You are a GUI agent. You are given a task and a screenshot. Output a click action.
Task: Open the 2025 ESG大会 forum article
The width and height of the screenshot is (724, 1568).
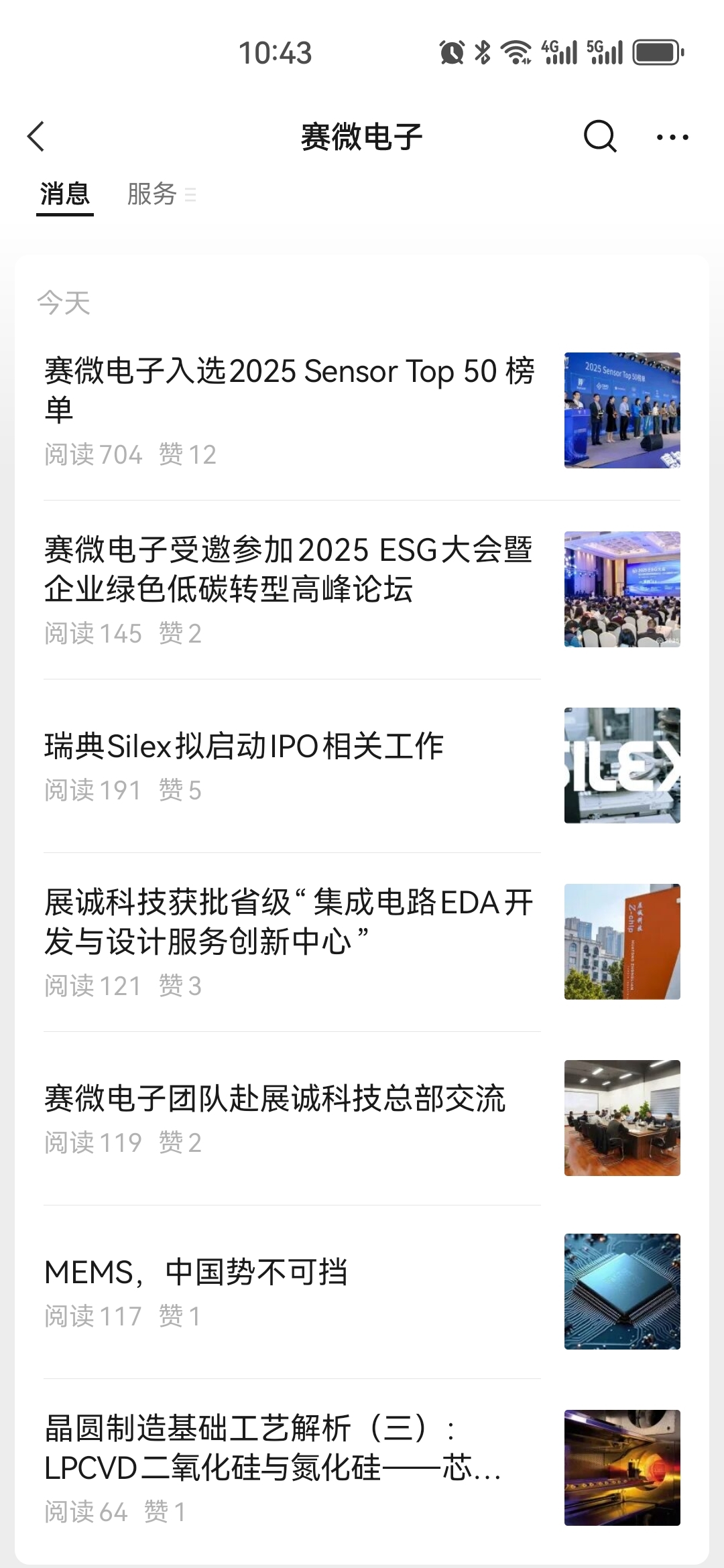pos(290,569)
